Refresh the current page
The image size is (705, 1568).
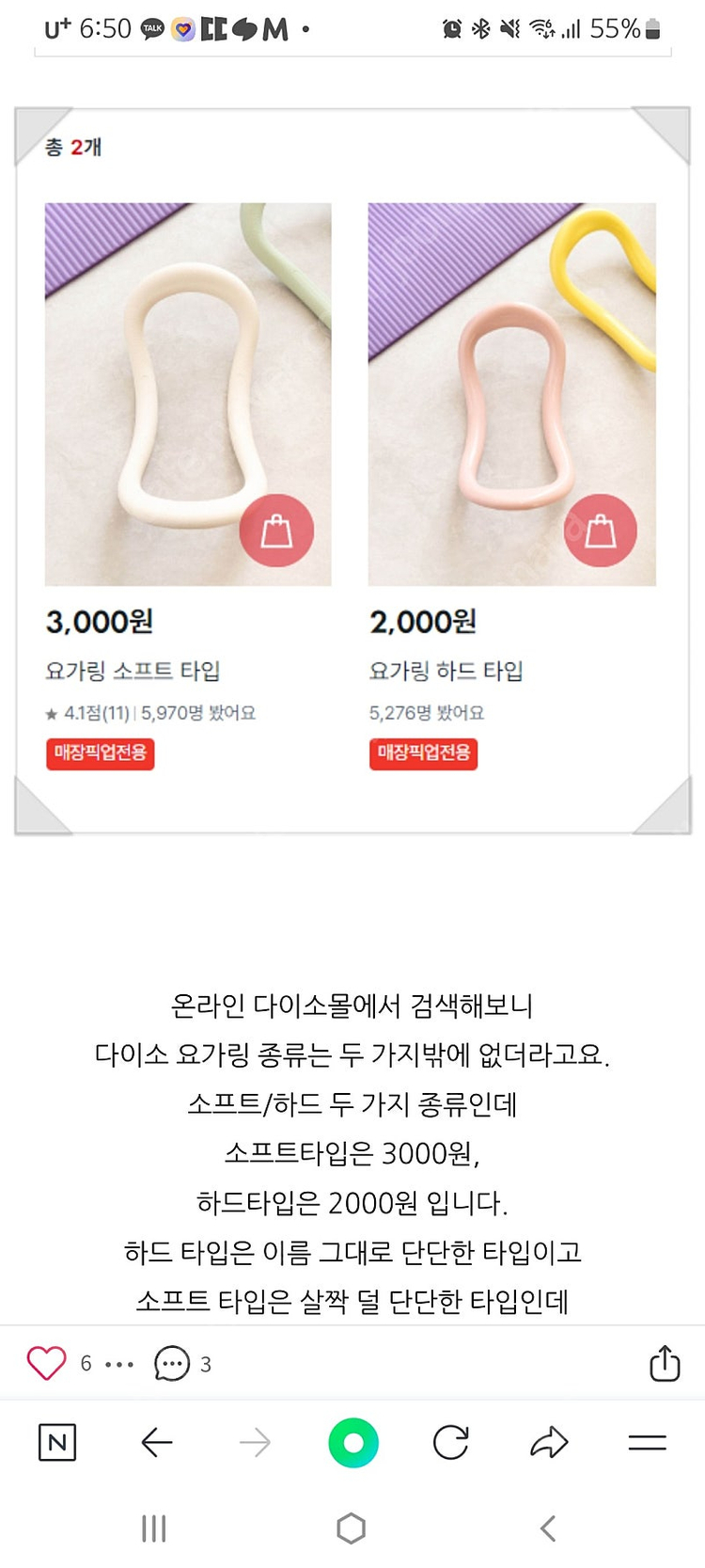(x=451, y=1440)
